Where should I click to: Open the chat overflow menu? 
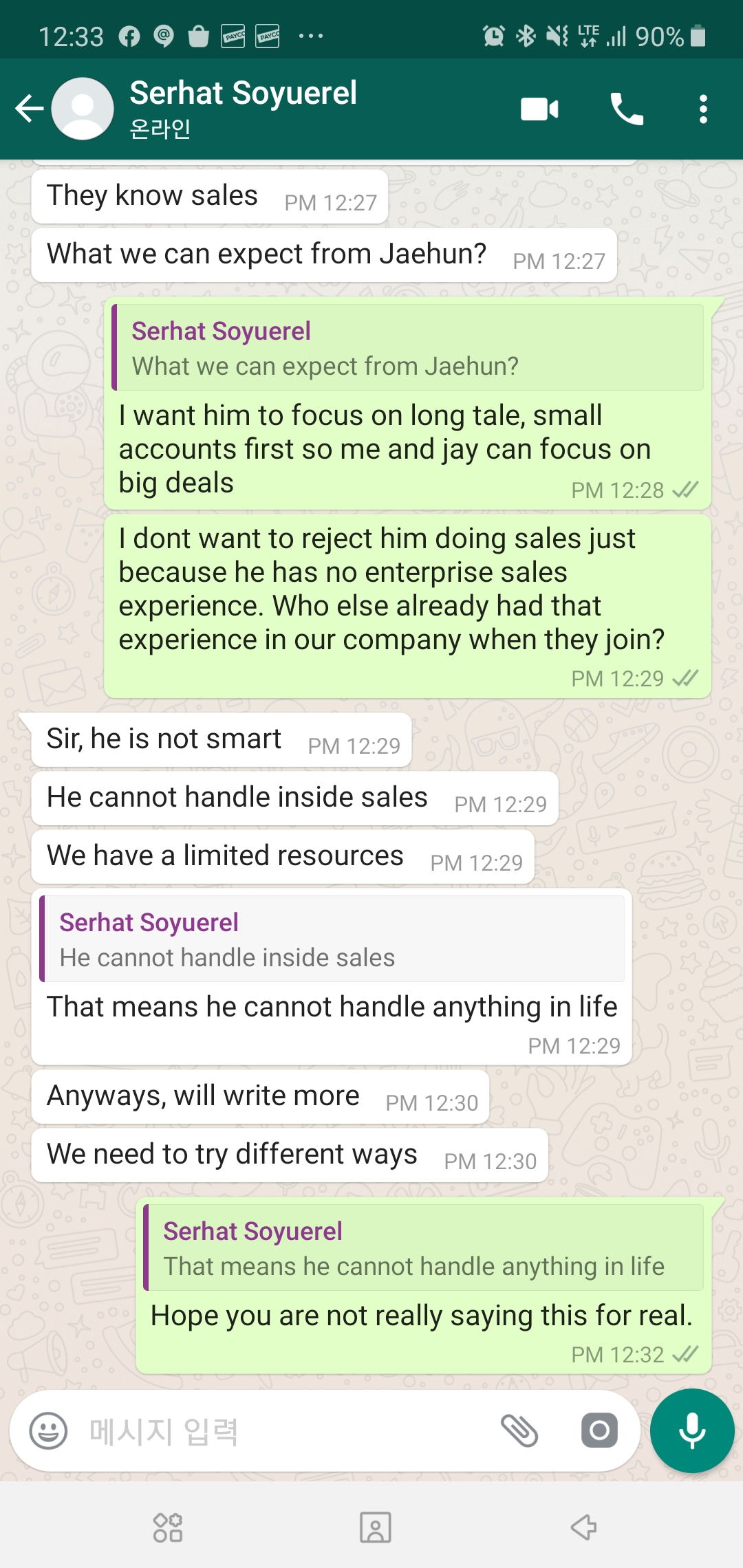coord(702,109)
